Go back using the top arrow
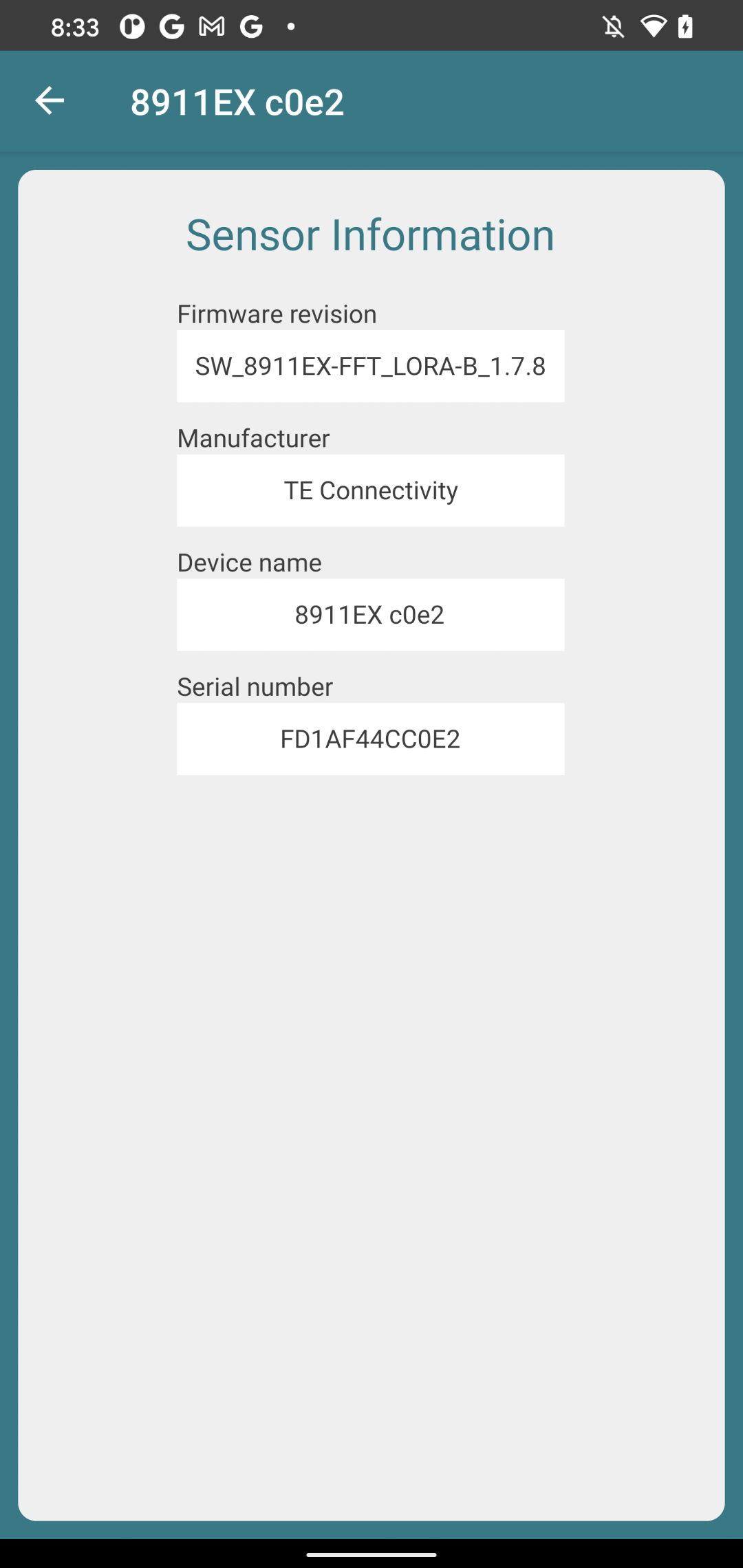Viewport: 743px width, 1568px height. 50,101
